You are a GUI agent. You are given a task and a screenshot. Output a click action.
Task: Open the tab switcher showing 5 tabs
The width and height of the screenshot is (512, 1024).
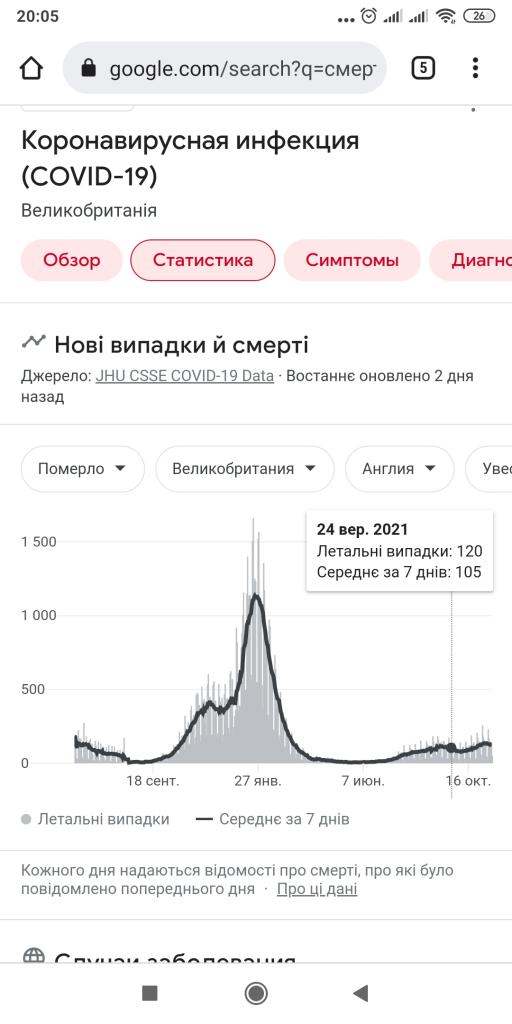click(x=423, y=68)
